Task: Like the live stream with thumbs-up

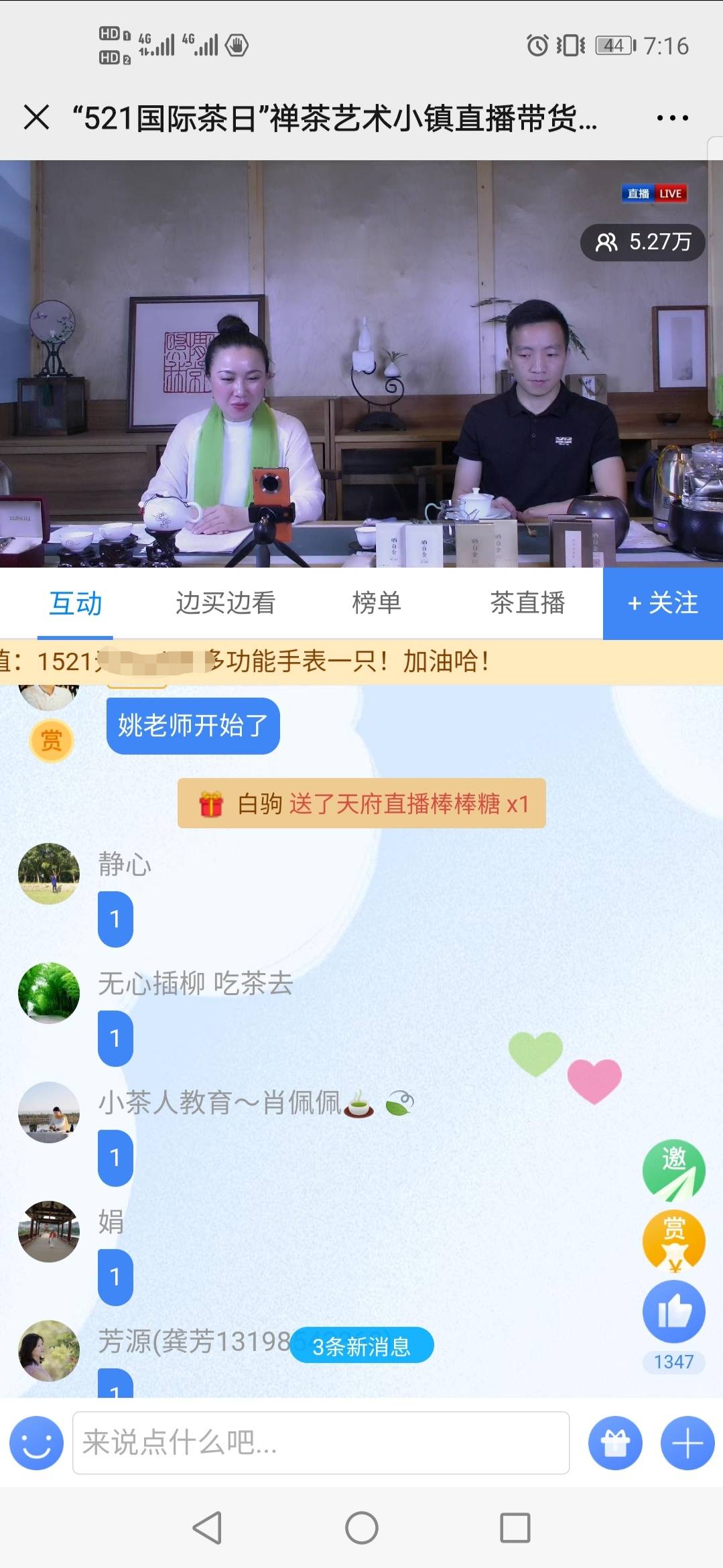Action: (x=674, y=1312)
